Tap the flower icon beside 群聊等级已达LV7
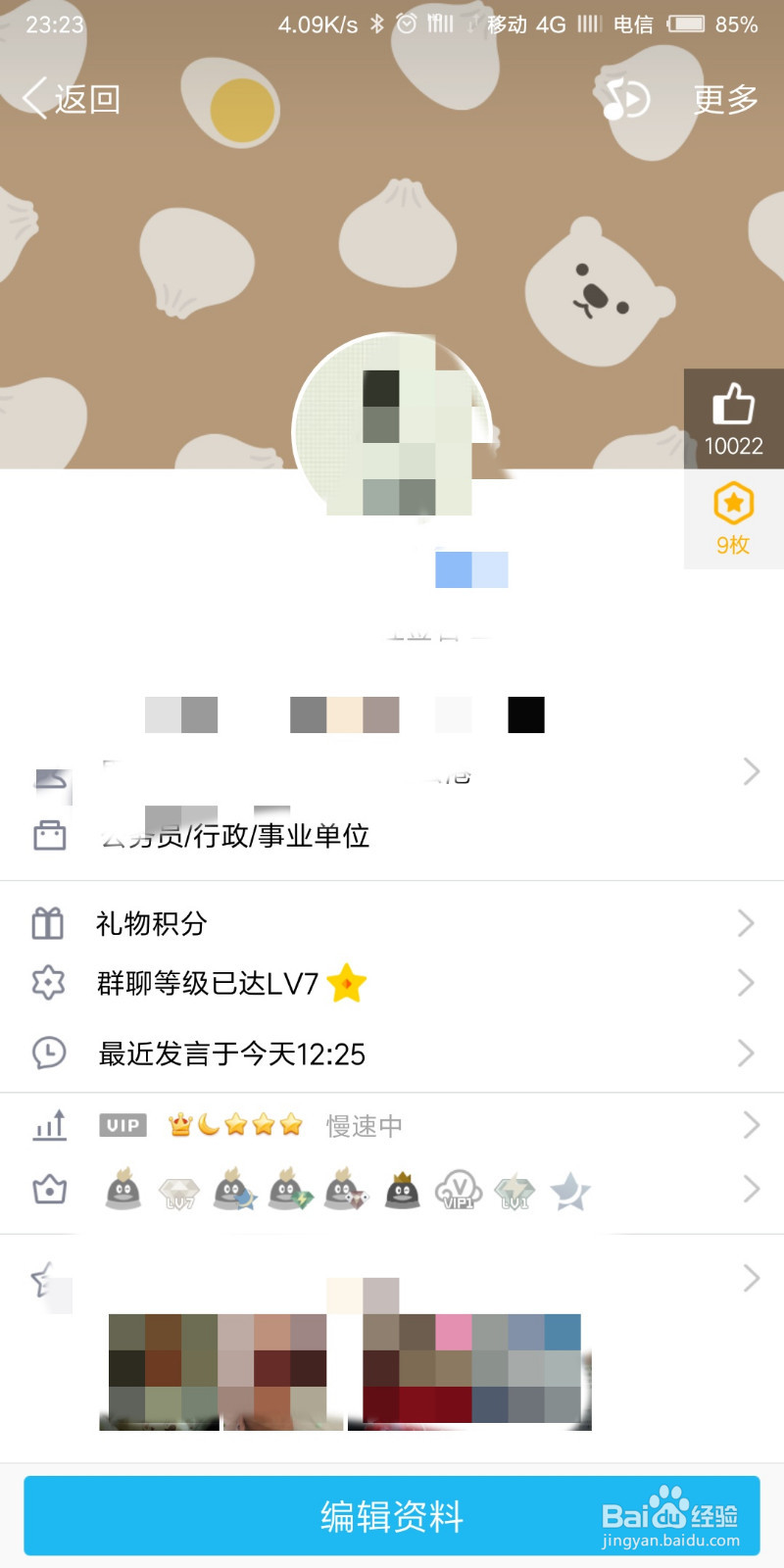The image size is (784, 1568). (47, 983)
